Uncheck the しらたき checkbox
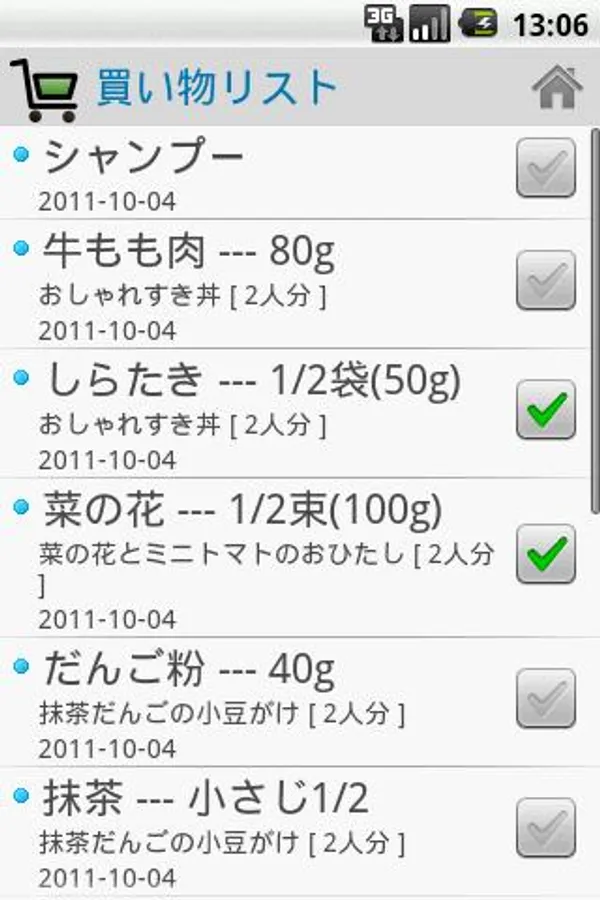 (x=546, y=409)
